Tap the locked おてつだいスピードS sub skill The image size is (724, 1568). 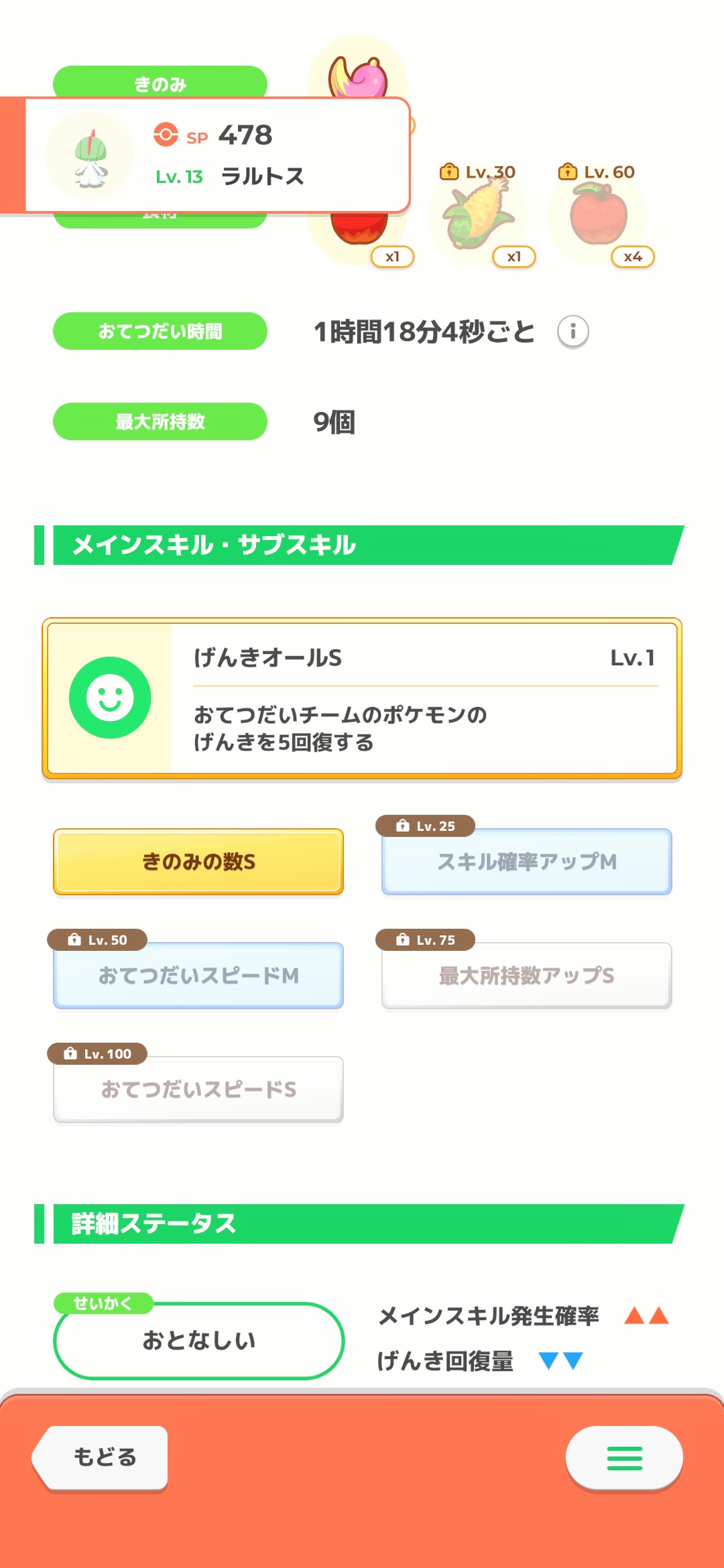pos(198,1090)
